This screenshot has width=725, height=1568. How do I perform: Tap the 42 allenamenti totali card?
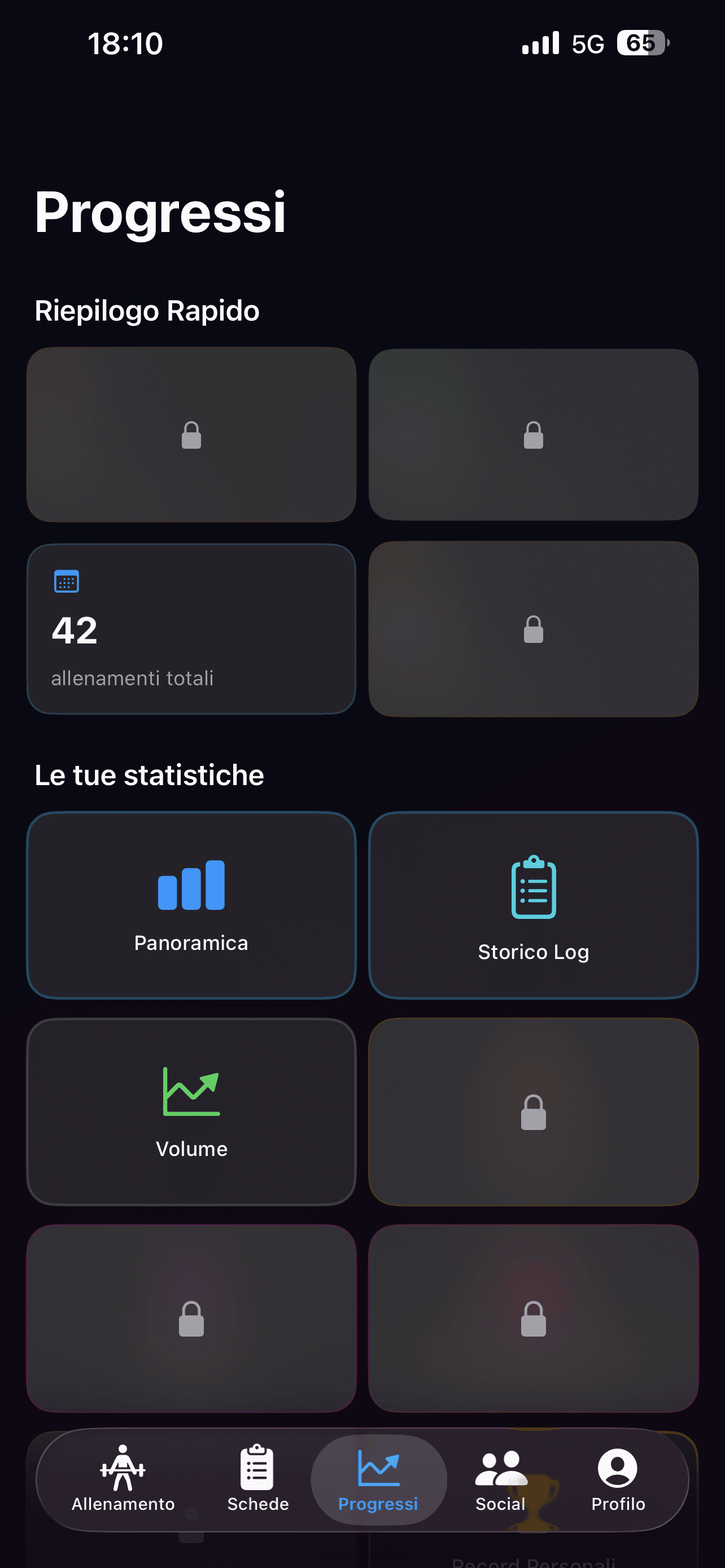click(x=191, y=629)
